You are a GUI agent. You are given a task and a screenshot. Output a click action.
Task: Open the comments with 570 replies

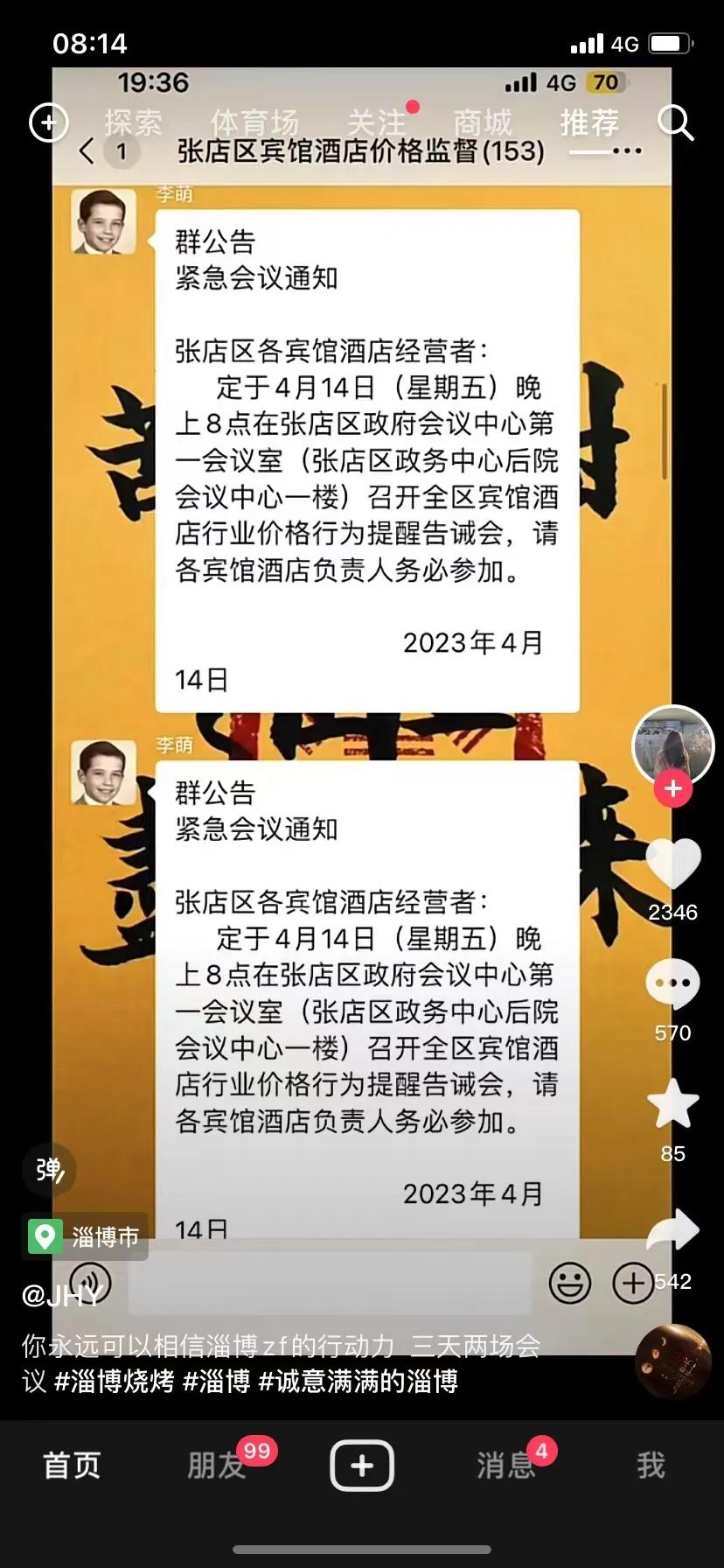coord(672,983)
